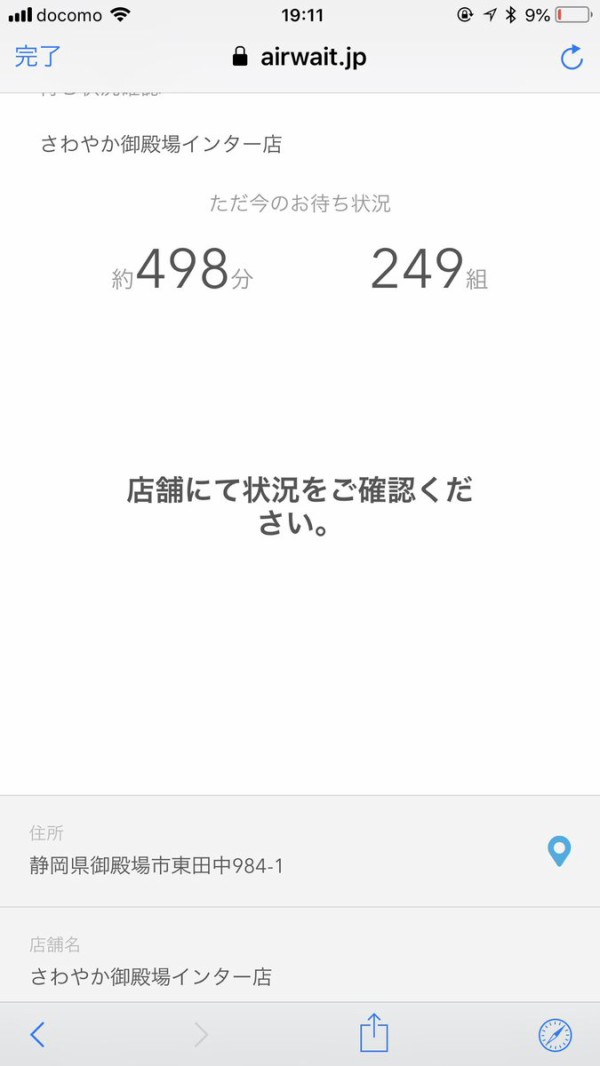Open the map pin for the address
Viewport: 600px width, 1066px height.
point(559,851)
